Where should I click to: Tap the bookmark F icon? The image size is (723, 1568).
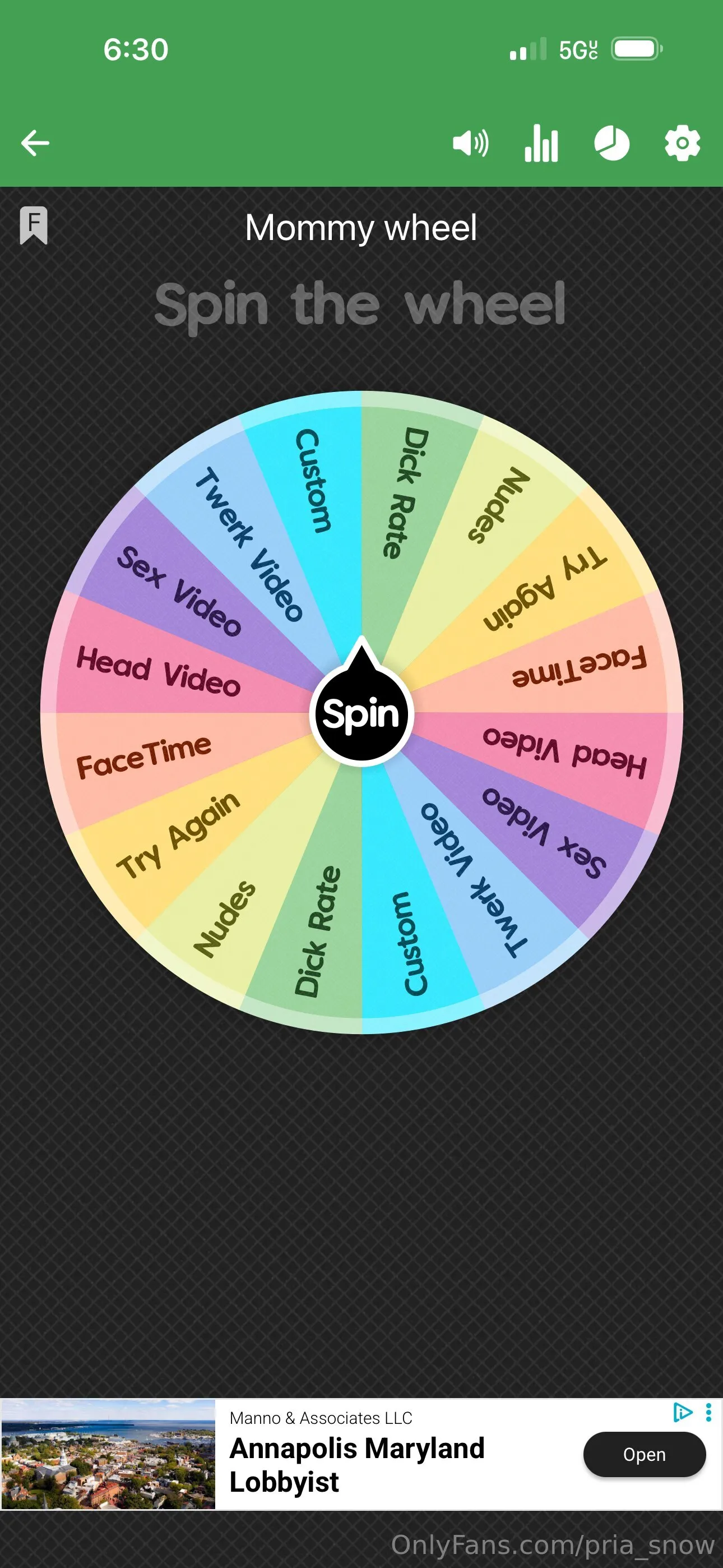[34, 225]
